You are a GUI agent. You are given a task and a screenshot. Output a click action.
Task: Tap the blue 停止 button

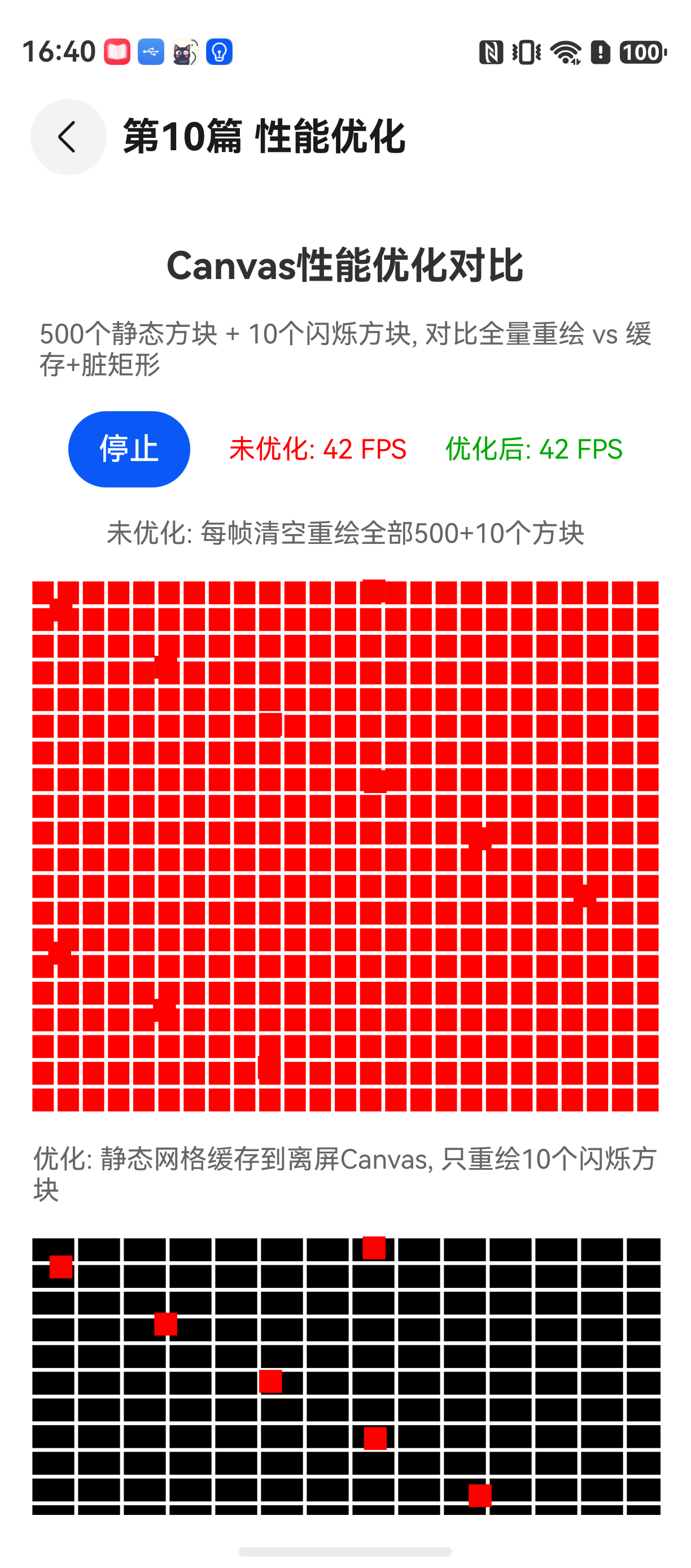point(129,449)
